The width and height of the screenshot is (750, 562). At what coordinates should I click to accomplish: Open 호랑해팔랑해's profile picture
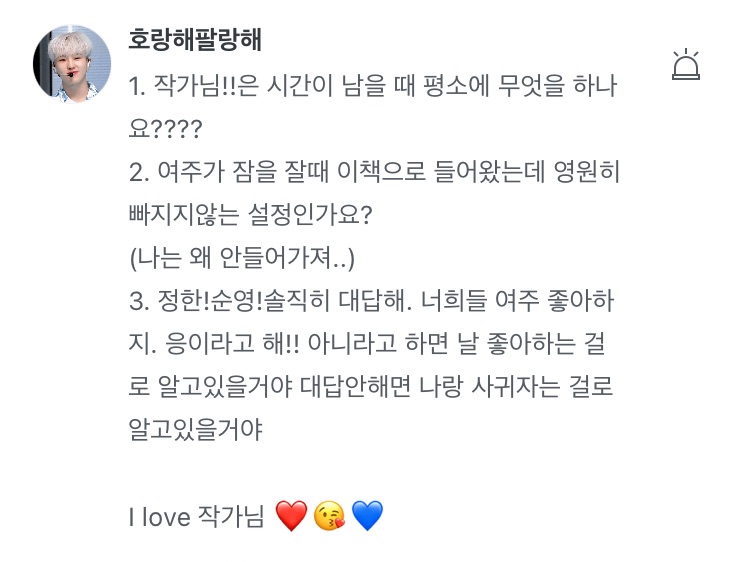tap(72, 63)
